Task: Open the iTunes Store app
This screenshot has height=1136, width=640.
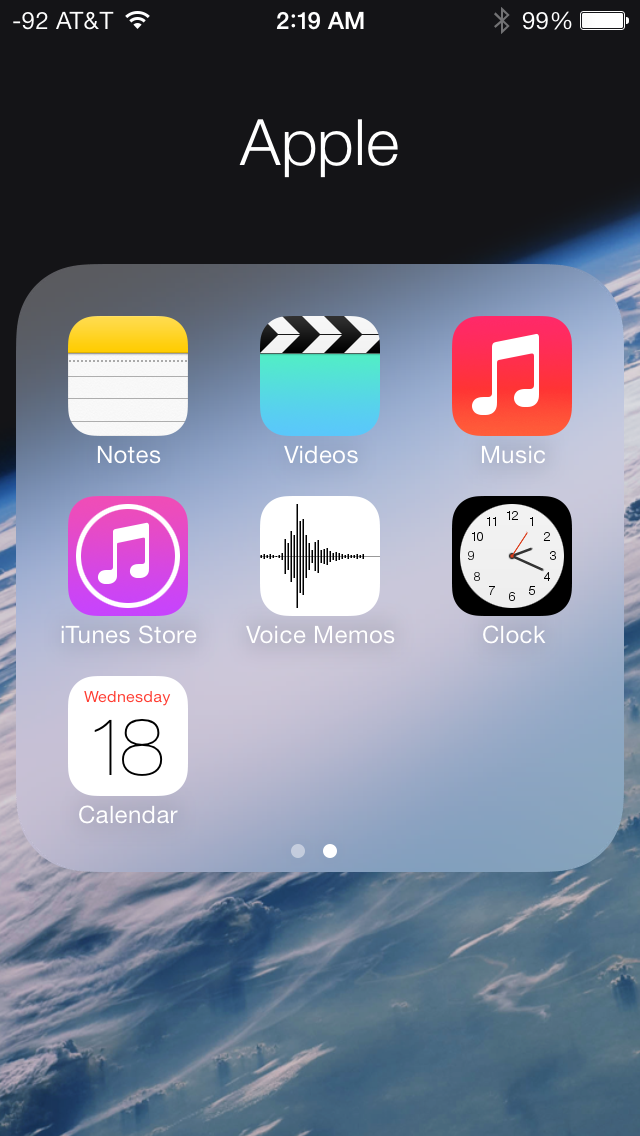Action: click(x=128, y=556)
